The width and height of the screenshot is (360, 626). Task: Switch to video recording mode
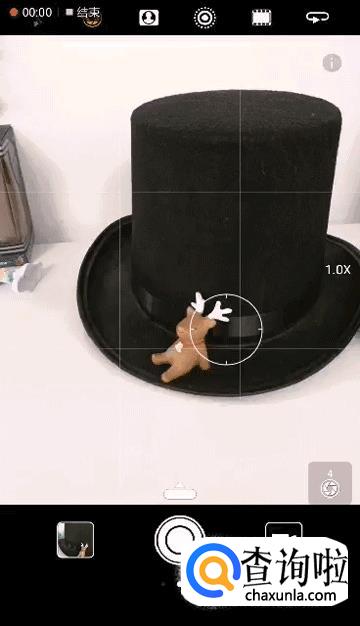[284, 531]
